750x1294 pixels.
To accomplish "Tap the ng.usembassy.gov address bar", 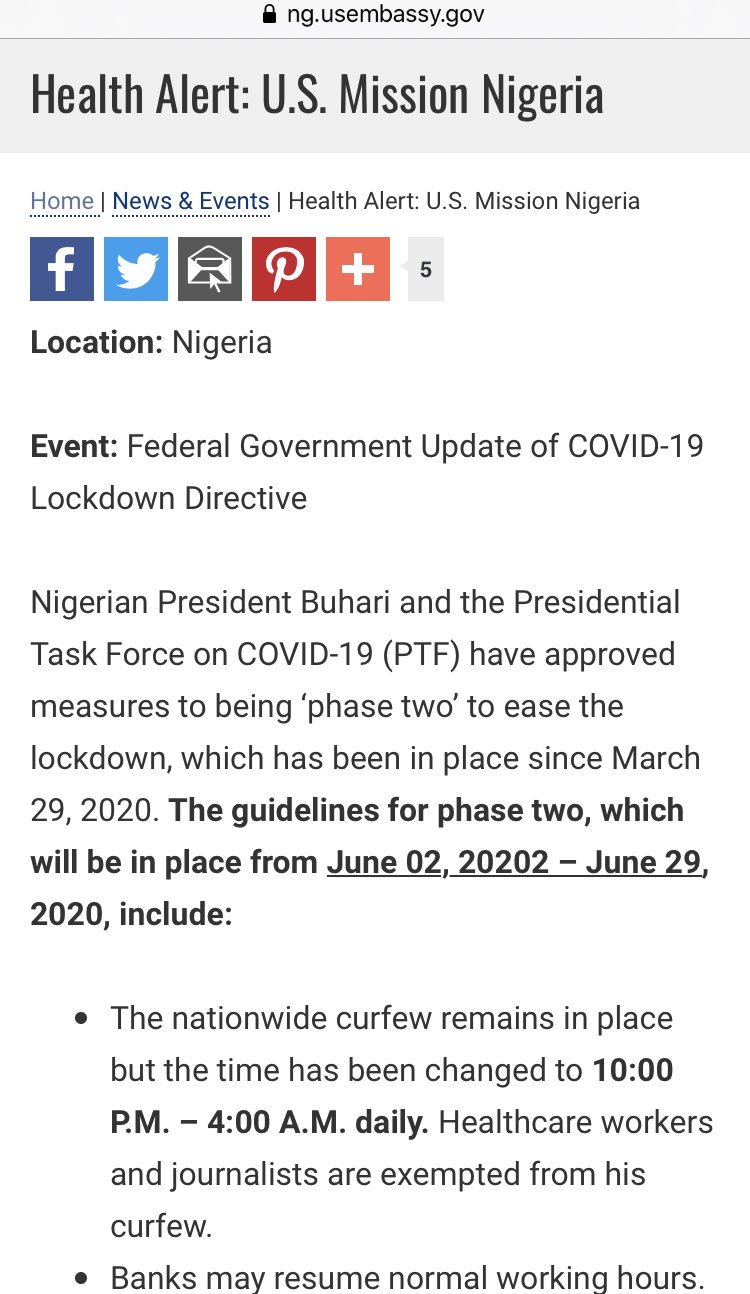I will 374,15.
